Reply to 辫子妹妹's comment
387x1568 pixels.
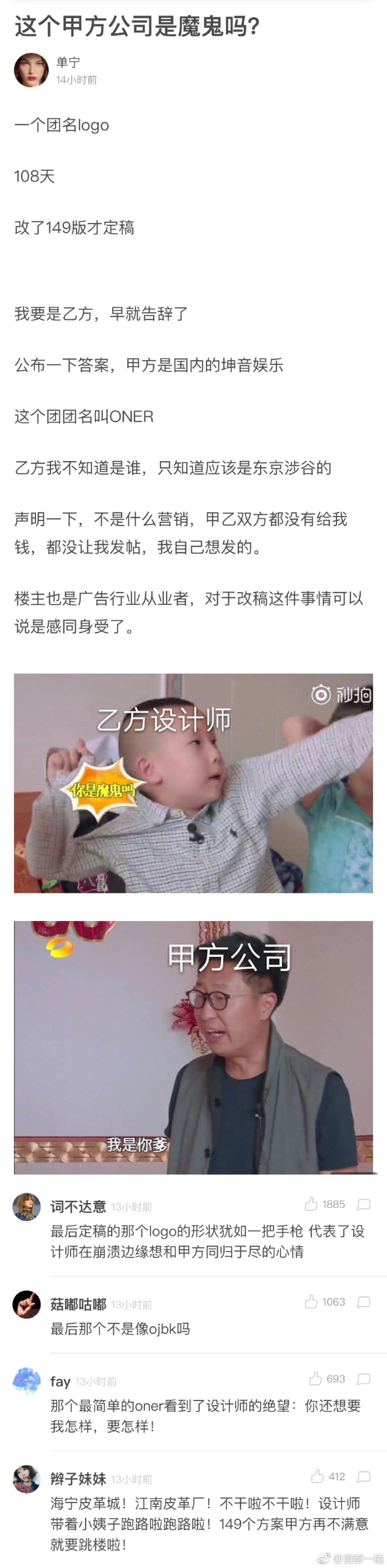coord(364,1476)
